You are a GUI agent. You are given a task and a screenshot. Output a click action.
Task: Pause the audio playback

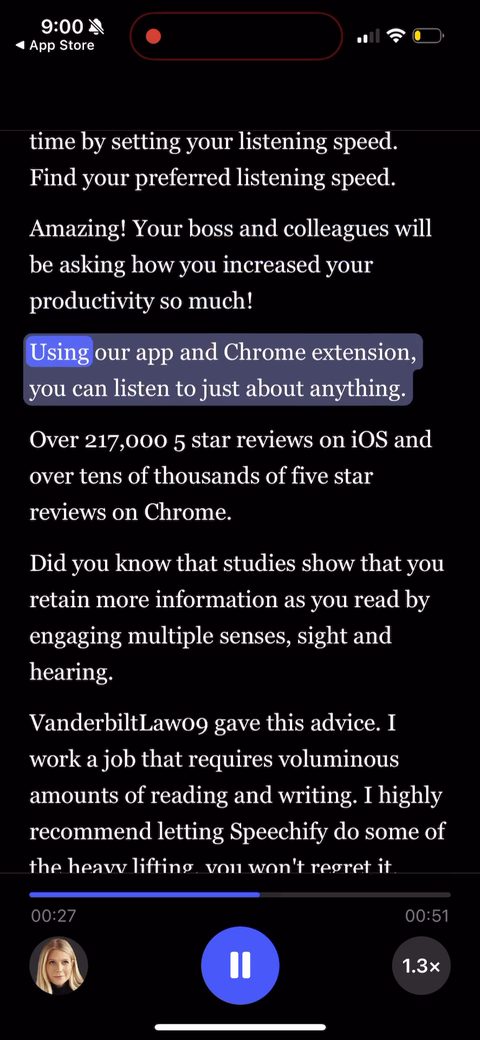(240, 966)
